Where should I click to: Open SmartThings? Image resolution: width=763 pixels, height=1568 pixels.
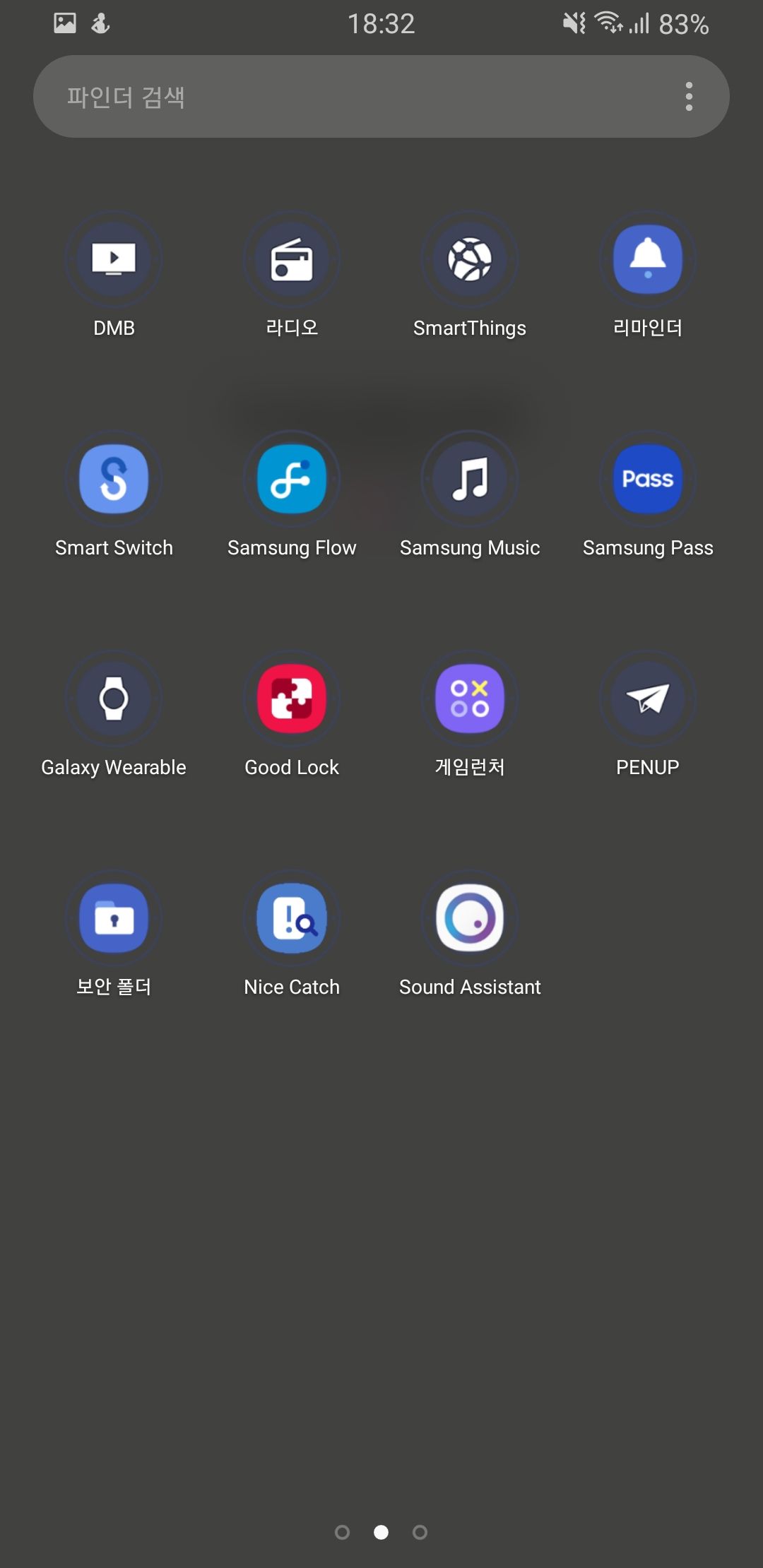tap(470, 261)
